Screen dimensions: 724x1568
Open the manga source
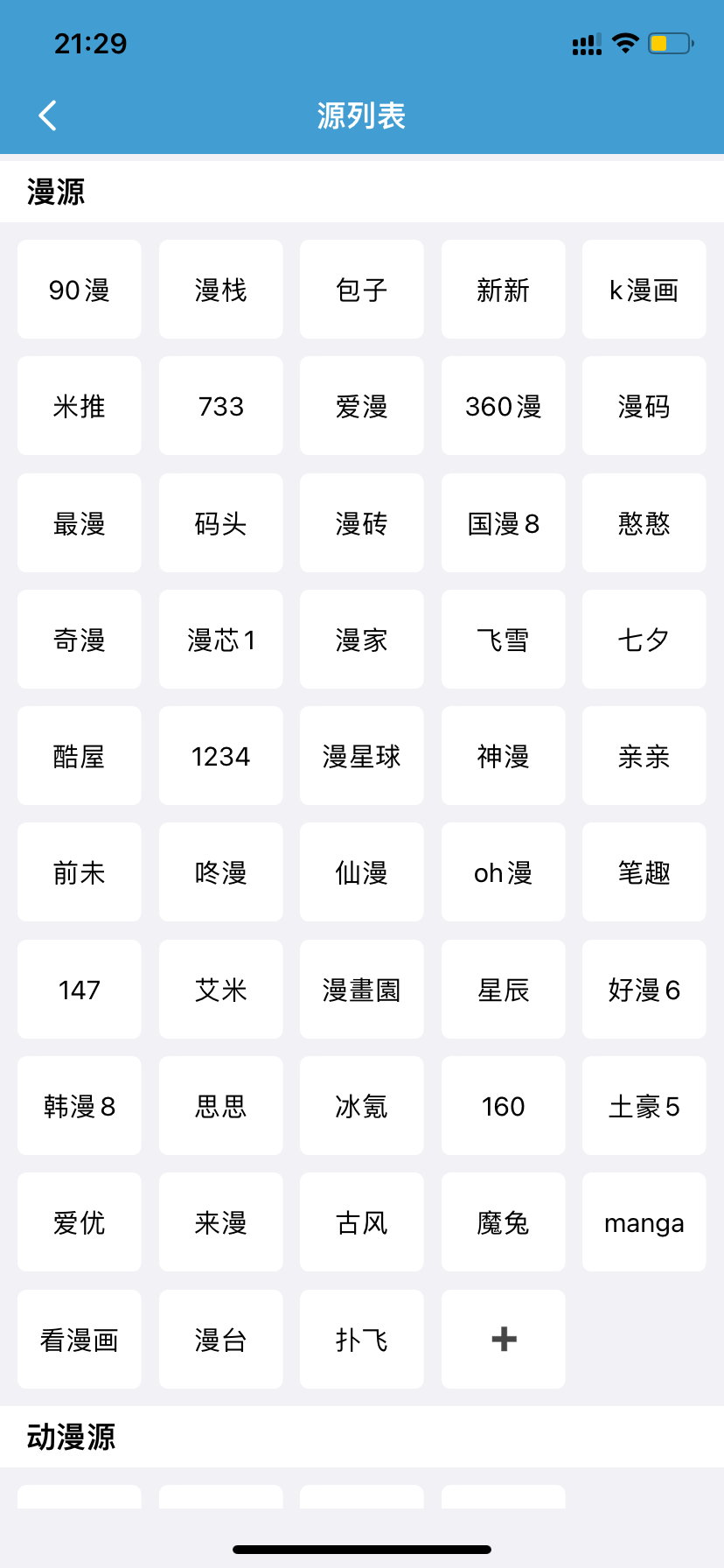pyautogui.click(x=644, y=1222)
